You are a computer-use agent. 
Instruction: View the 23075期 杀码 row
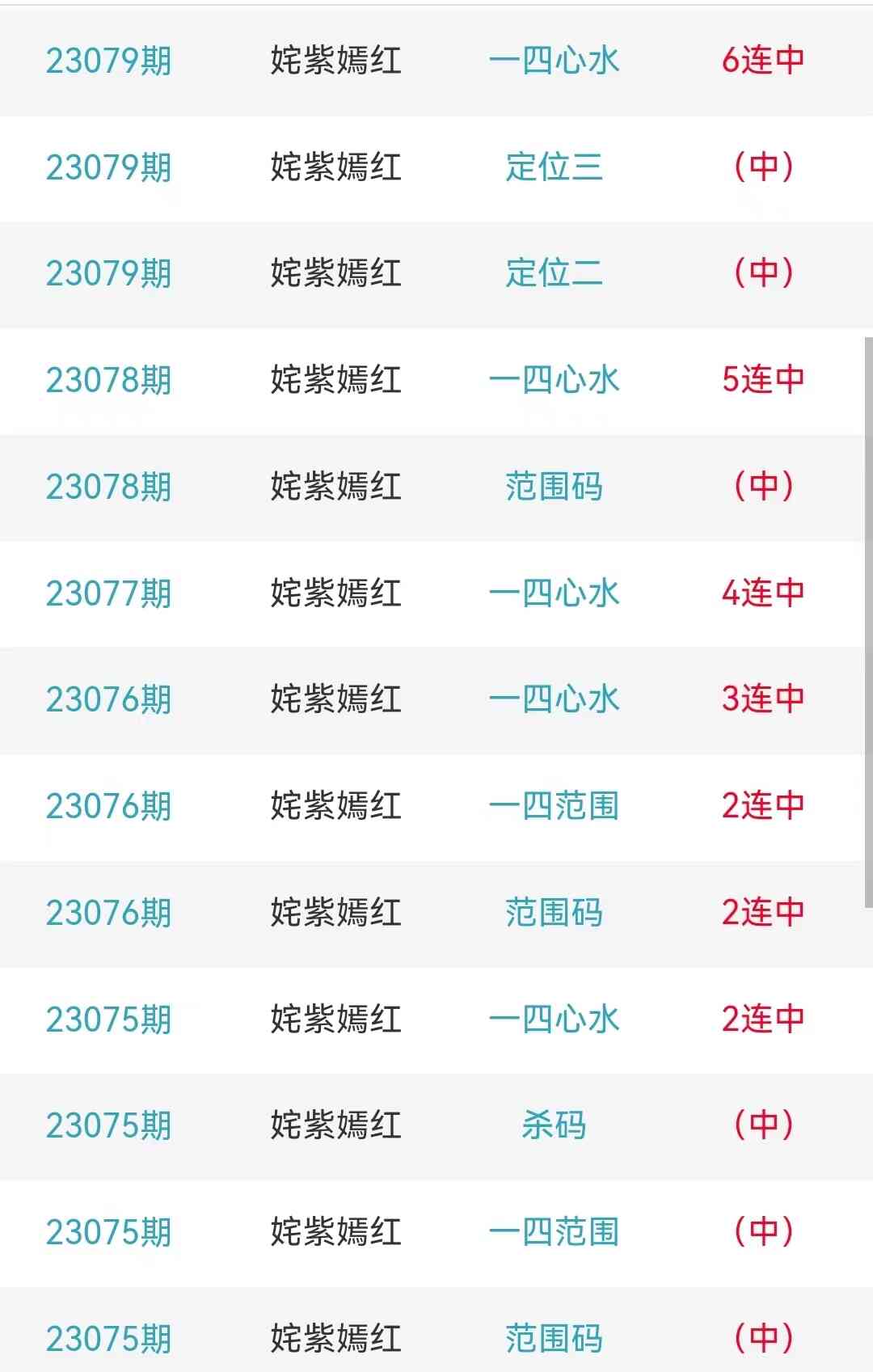click(554, 1125)
